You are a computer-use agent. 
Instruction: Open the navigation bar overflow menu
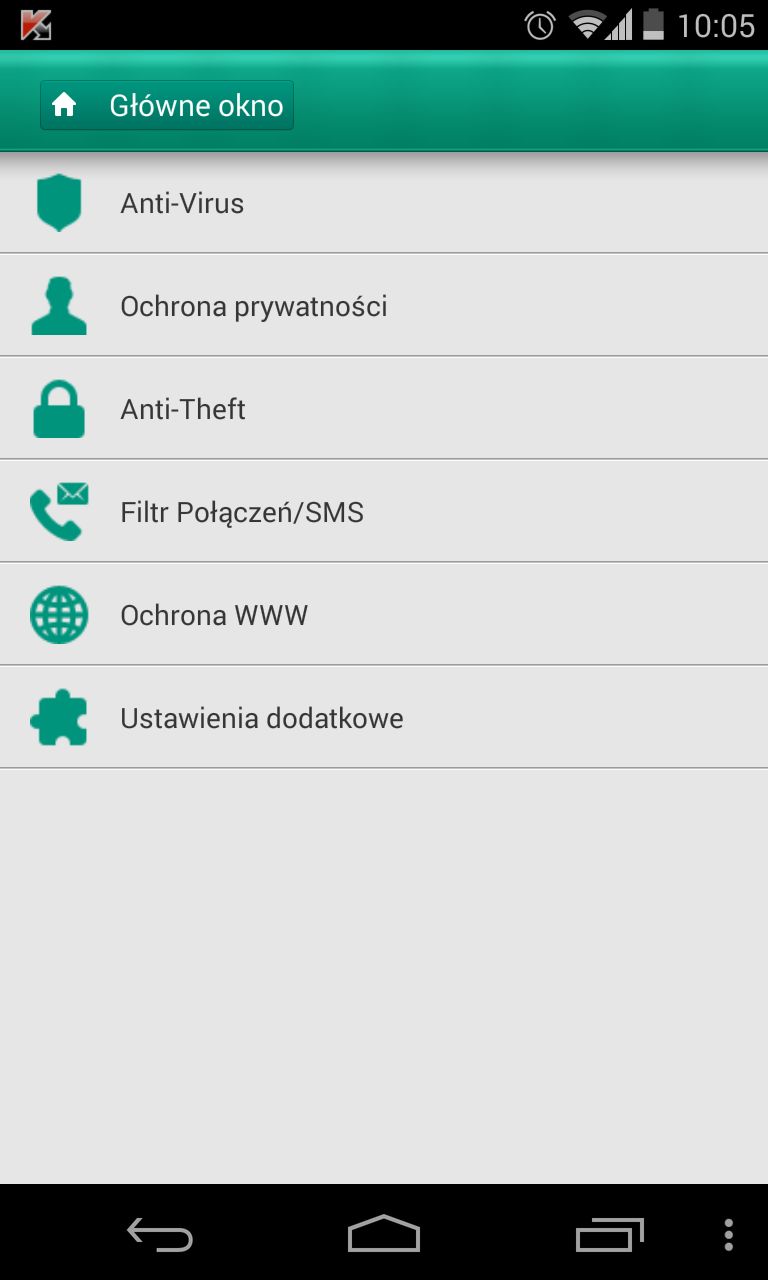tap(728, 1234)
